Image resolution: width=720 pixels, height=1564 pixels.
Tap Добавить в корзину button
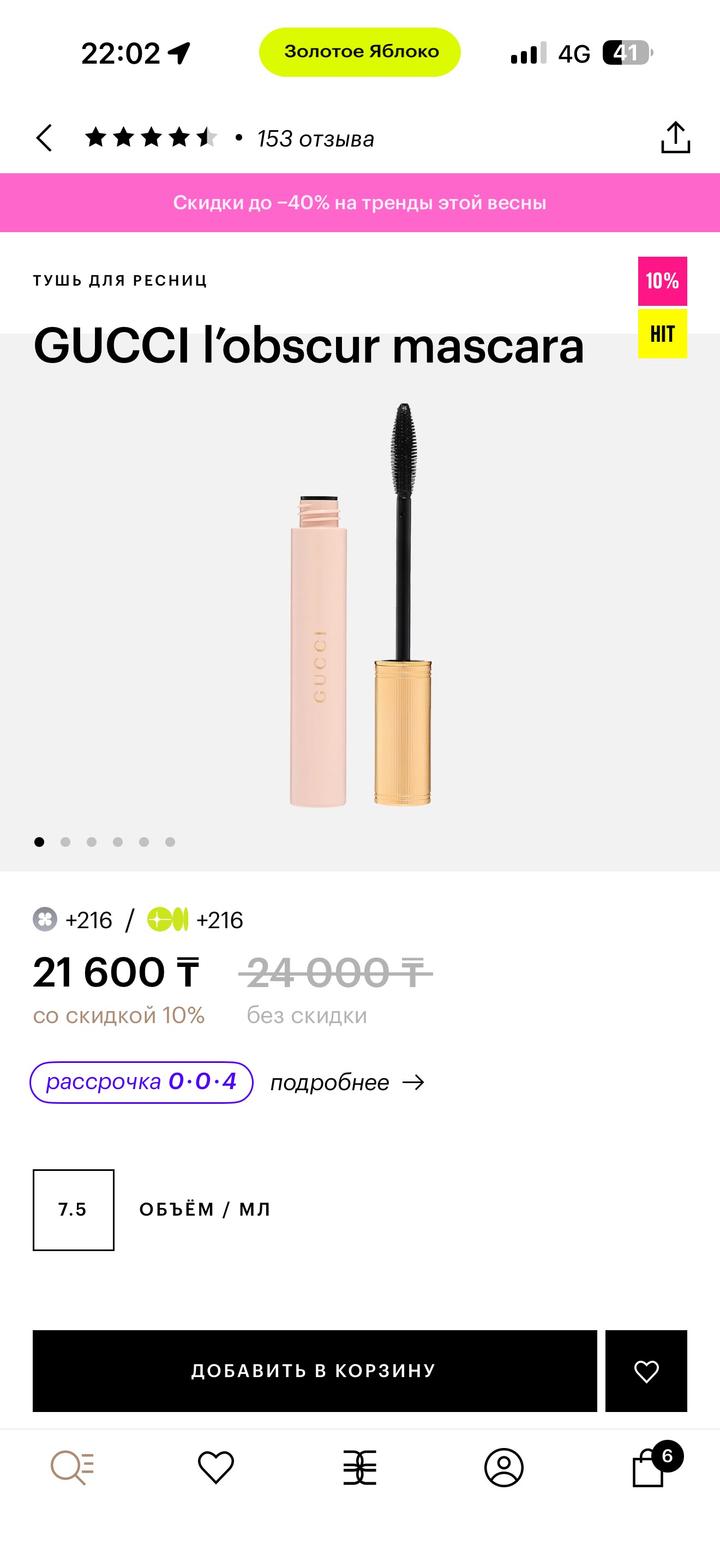coord(314,1371)
